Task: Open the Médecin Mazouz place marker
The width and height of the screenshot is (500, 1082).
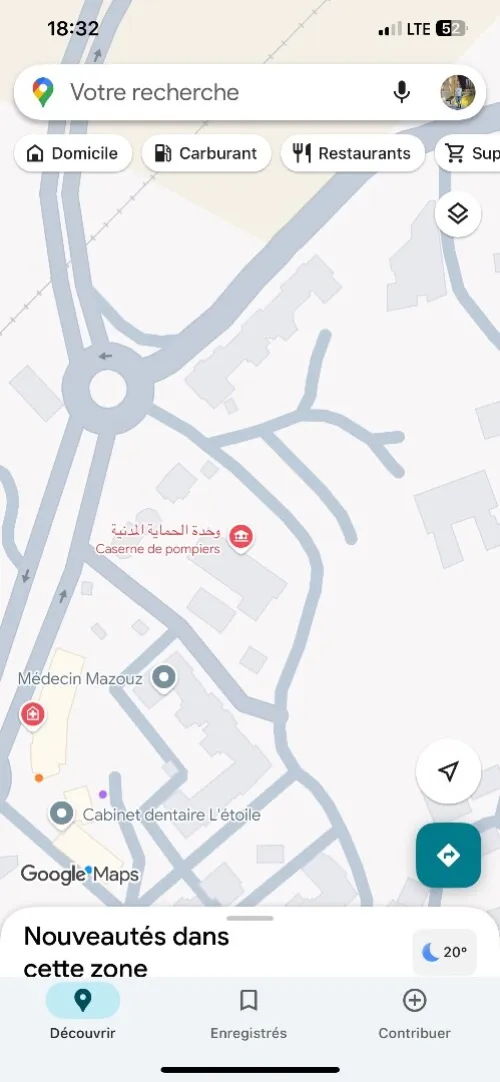Action: (x=163, y=678)
